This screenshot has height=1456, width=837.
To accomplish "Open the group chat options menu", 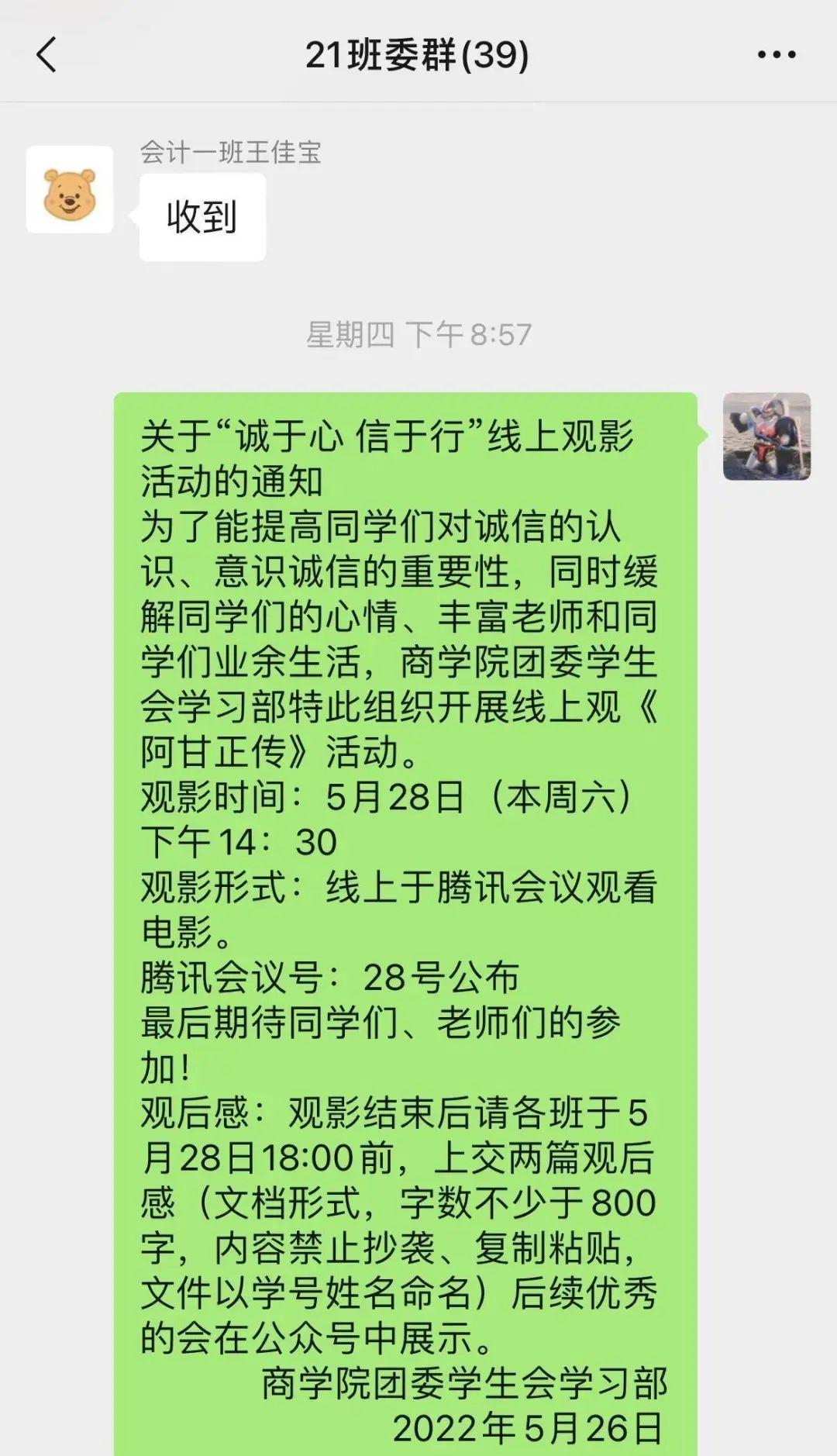I will tap(777, 55).
